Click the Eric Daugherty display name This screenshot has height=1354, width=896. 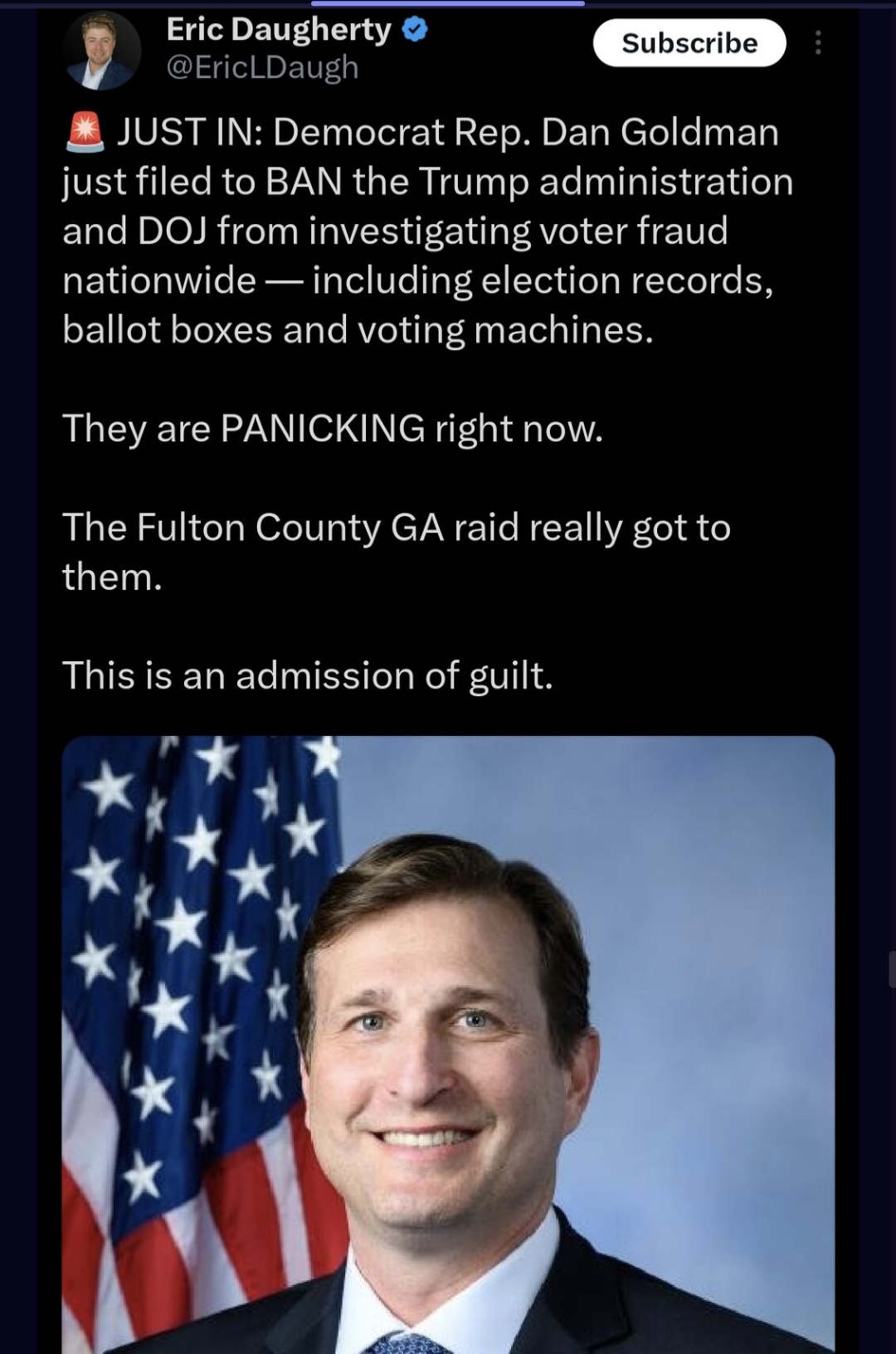(277, 29)
